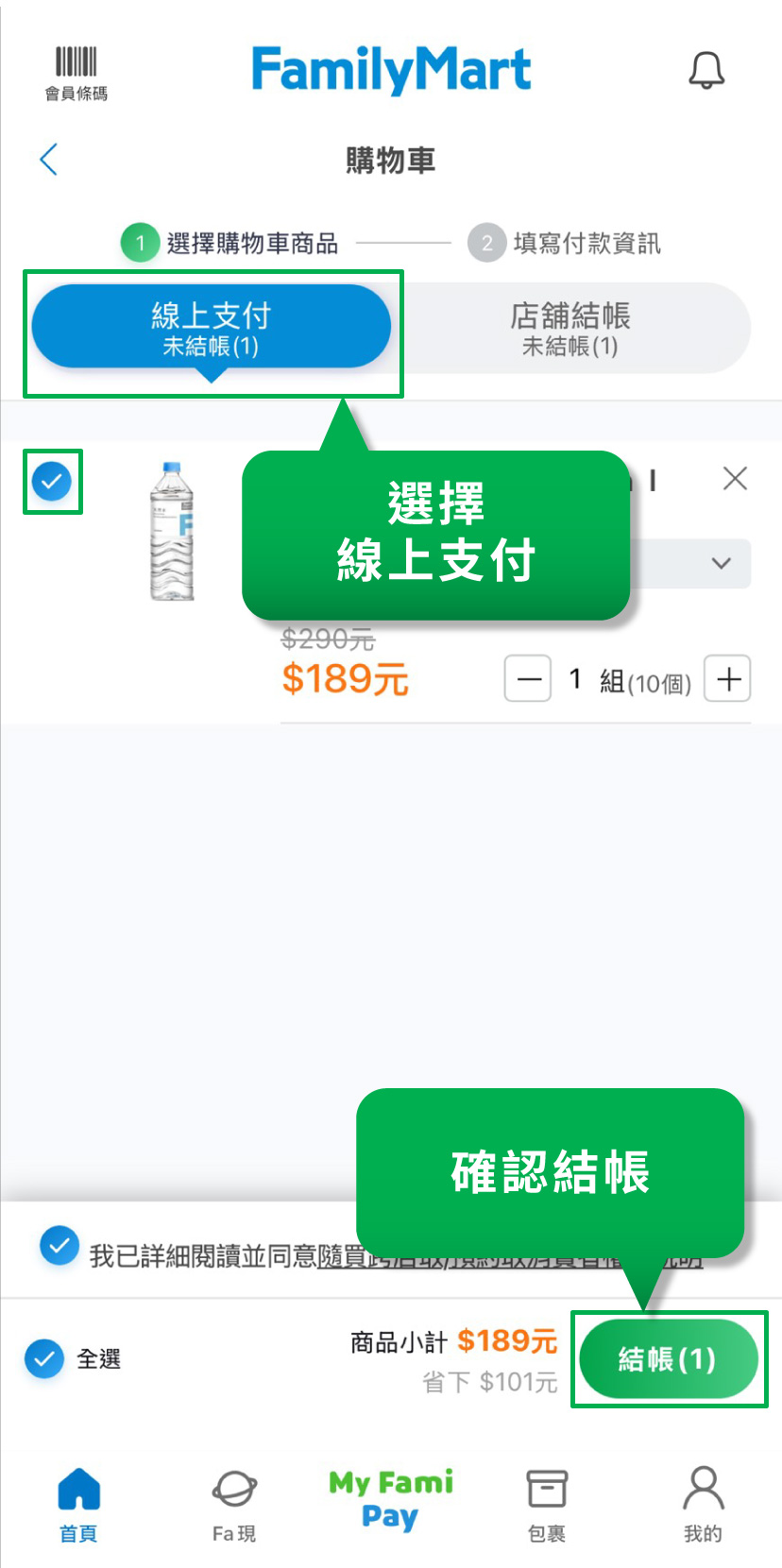
Task: Decrease quantity with the minus button
Action: [x=528, y=678]
